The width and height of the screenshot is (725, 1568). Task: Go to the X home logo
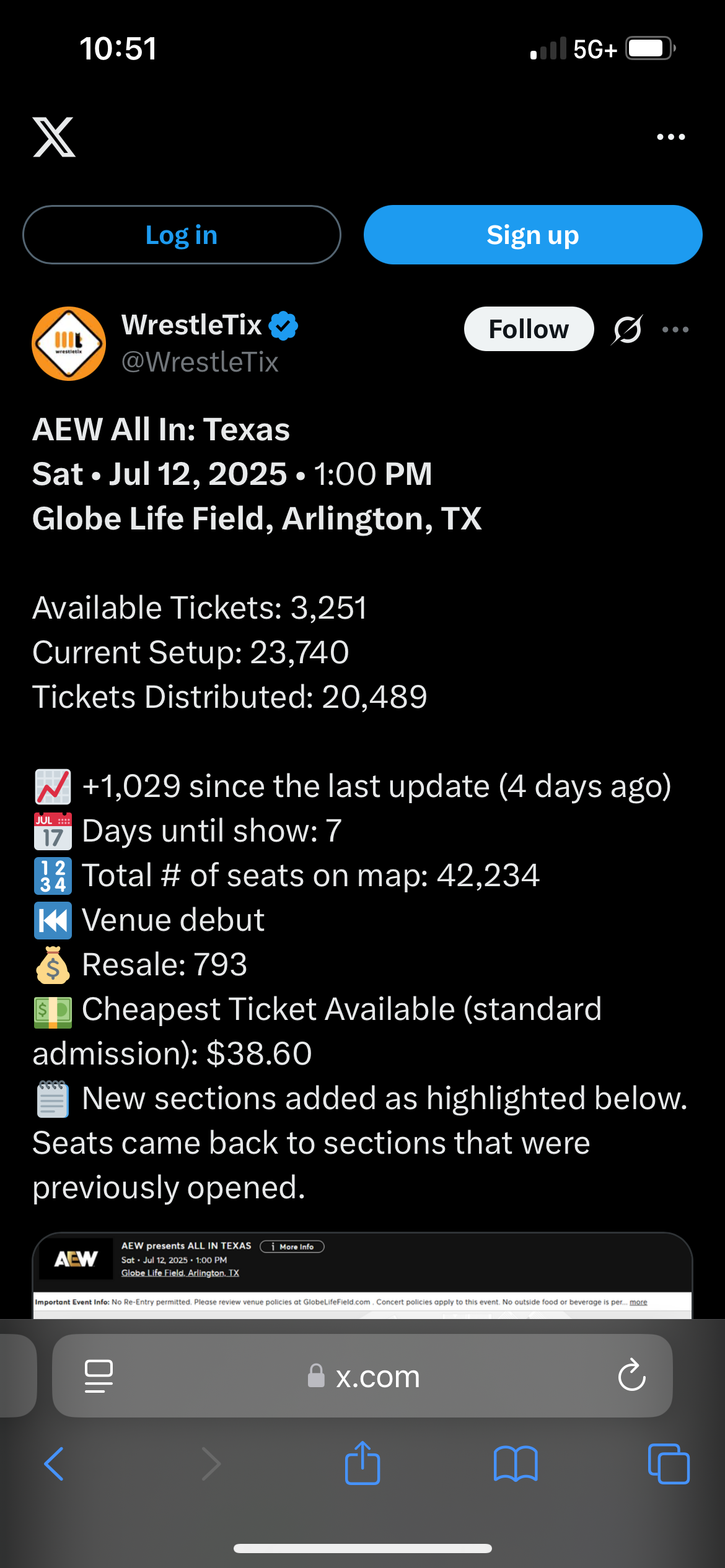click(x=55, y=137)
